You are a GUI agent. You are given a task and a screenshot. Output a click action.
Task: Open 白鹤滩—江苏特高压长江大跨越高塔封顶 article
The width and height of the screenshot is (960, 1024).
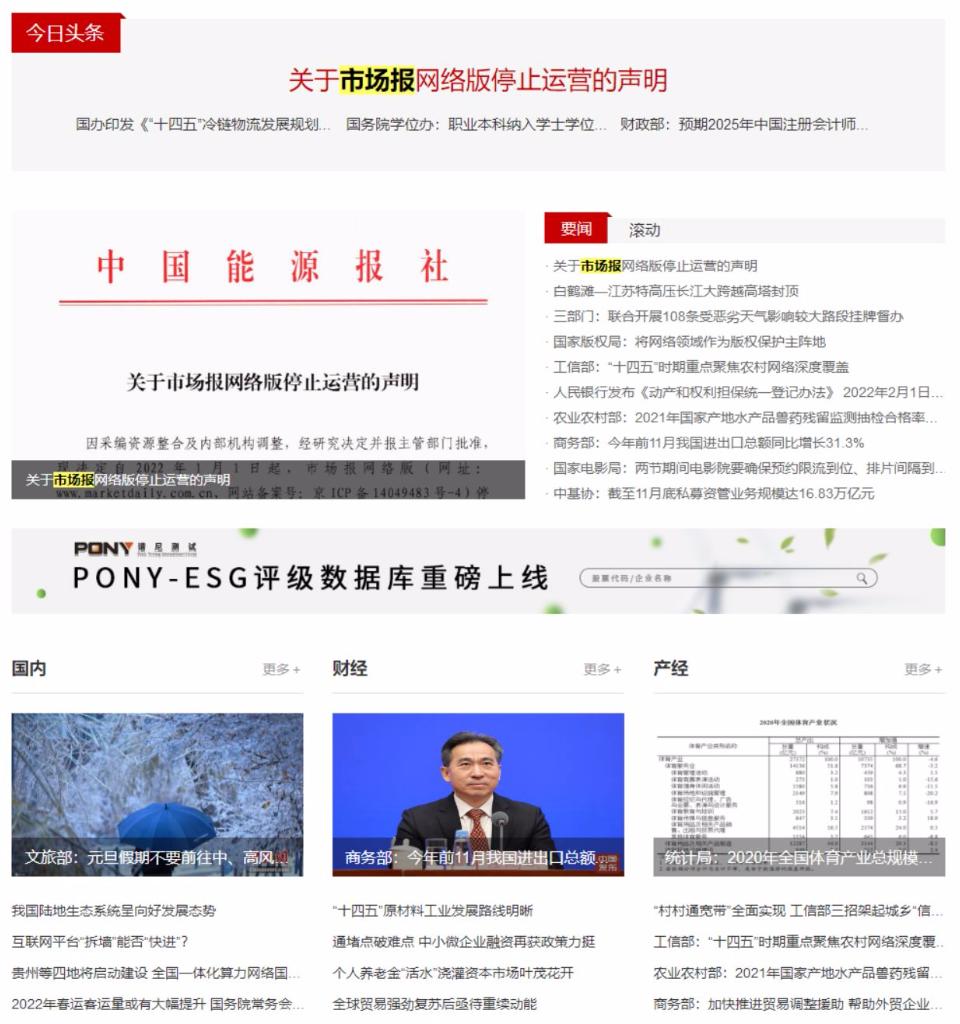(x=676, y=291)
